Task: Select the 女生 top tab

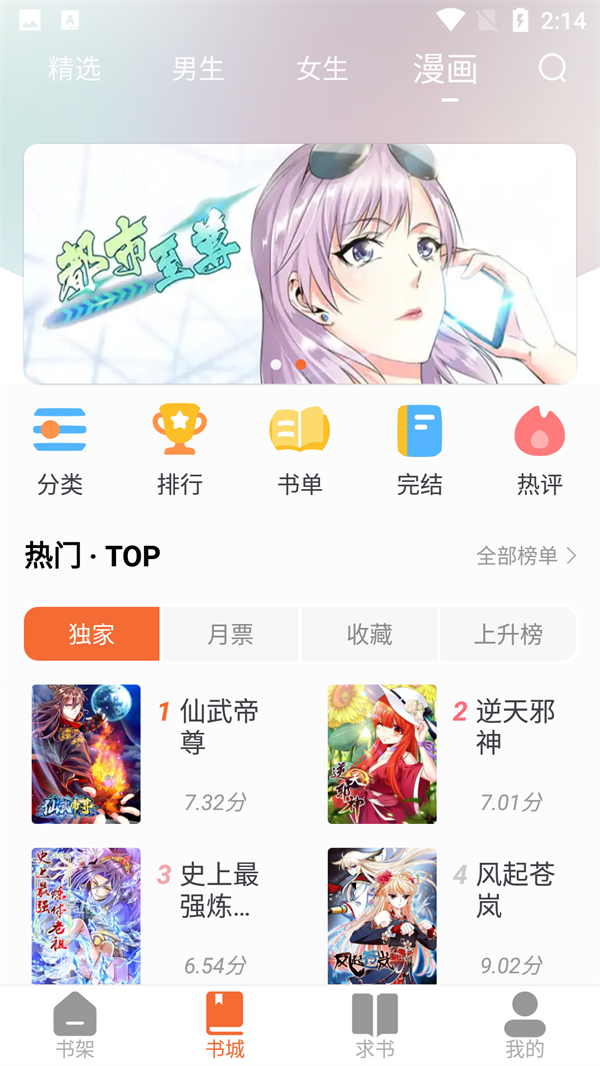Action: pyautogui.click(x=322, y=69)
